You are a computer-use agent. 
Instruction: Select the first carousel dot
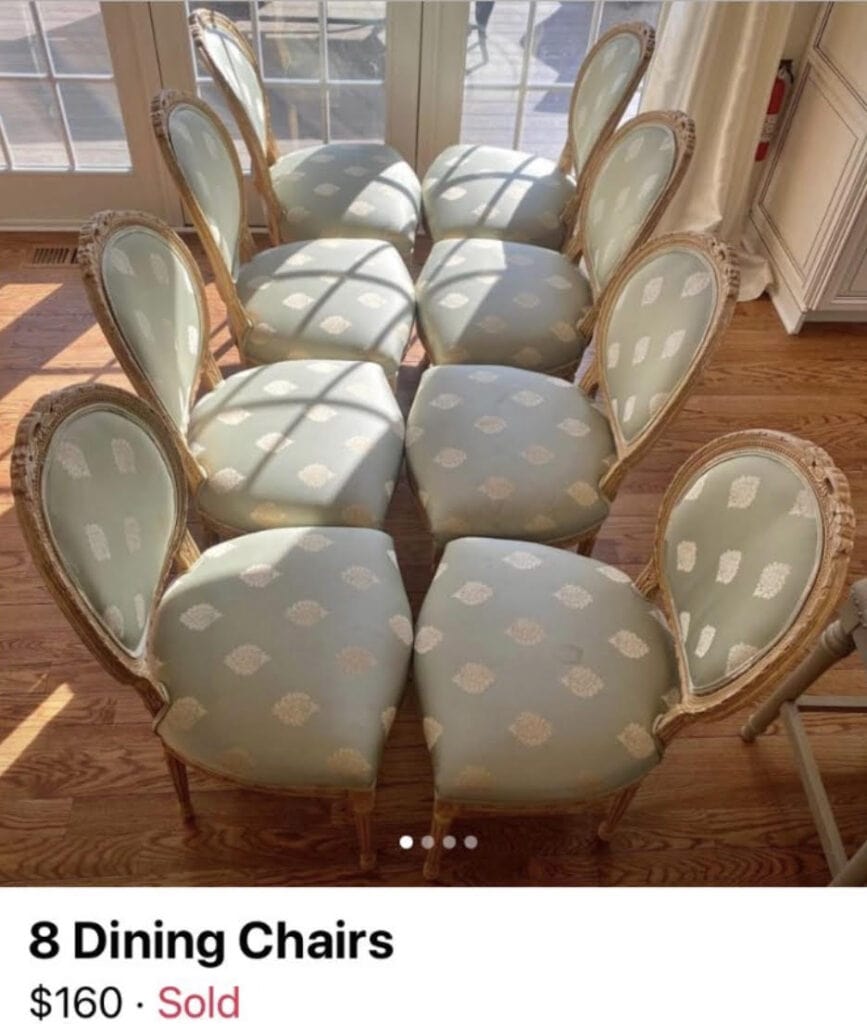point(406,842)
